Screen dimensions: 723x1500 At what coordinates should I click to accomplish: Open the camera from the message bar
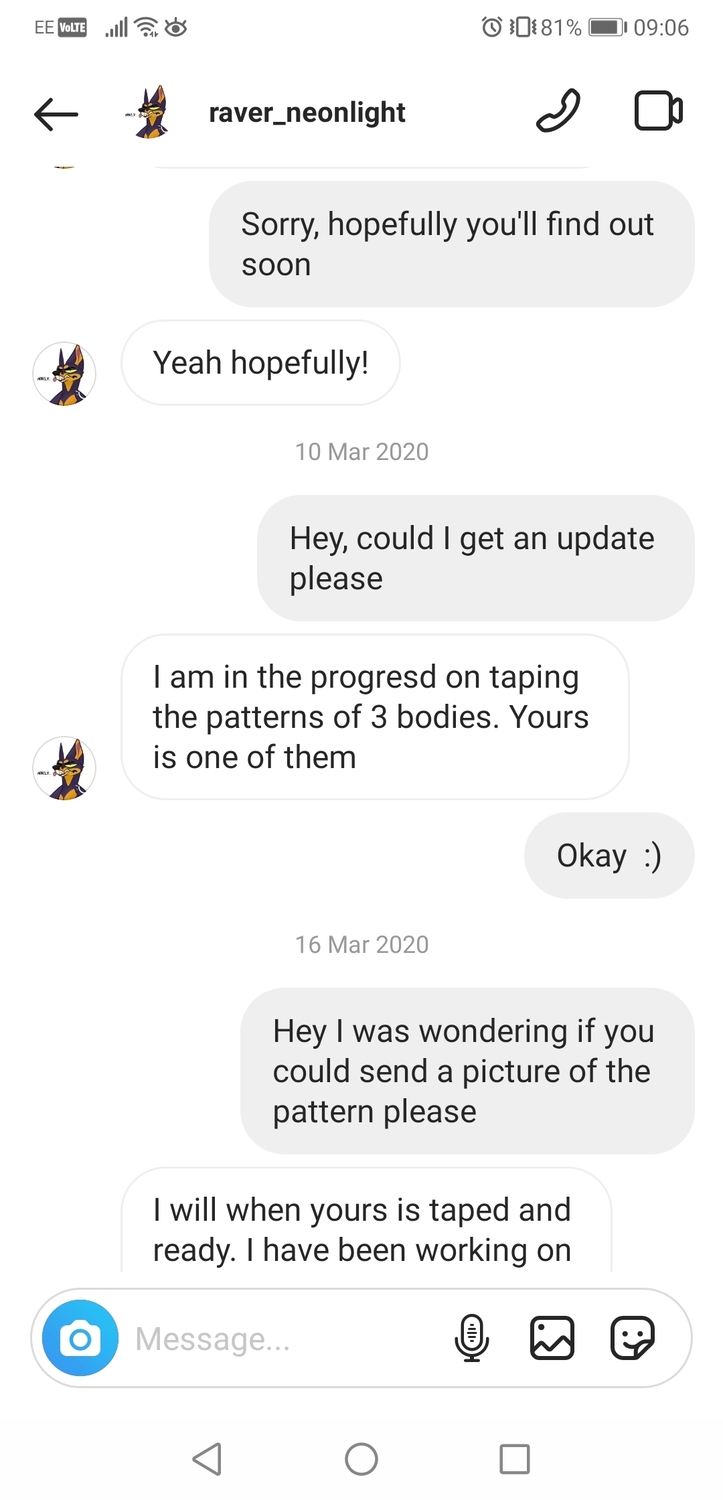(81, 1338)
